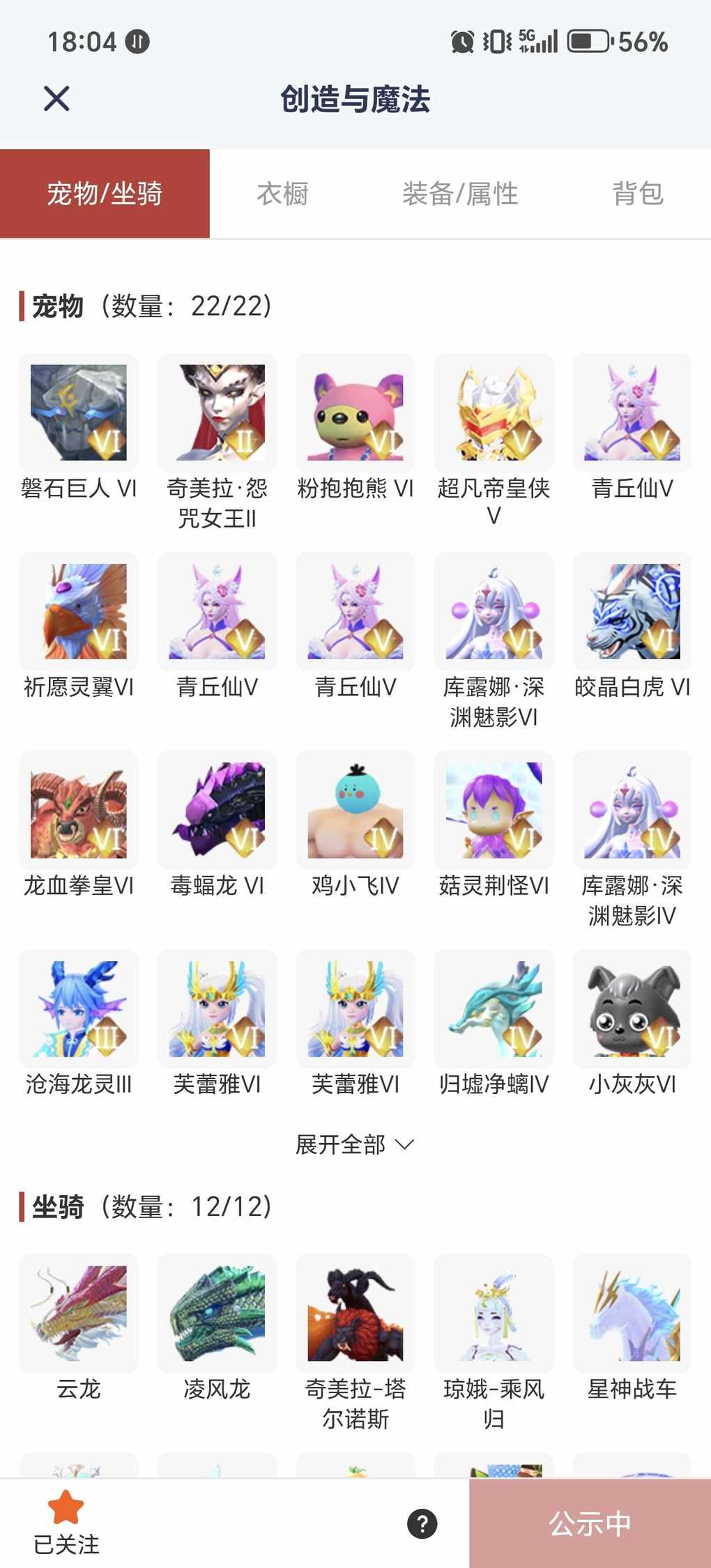Viewport: 711px width, 1568px height.
Task: View the 皎晶白虎 VI pet
Action: click(632, 611)
